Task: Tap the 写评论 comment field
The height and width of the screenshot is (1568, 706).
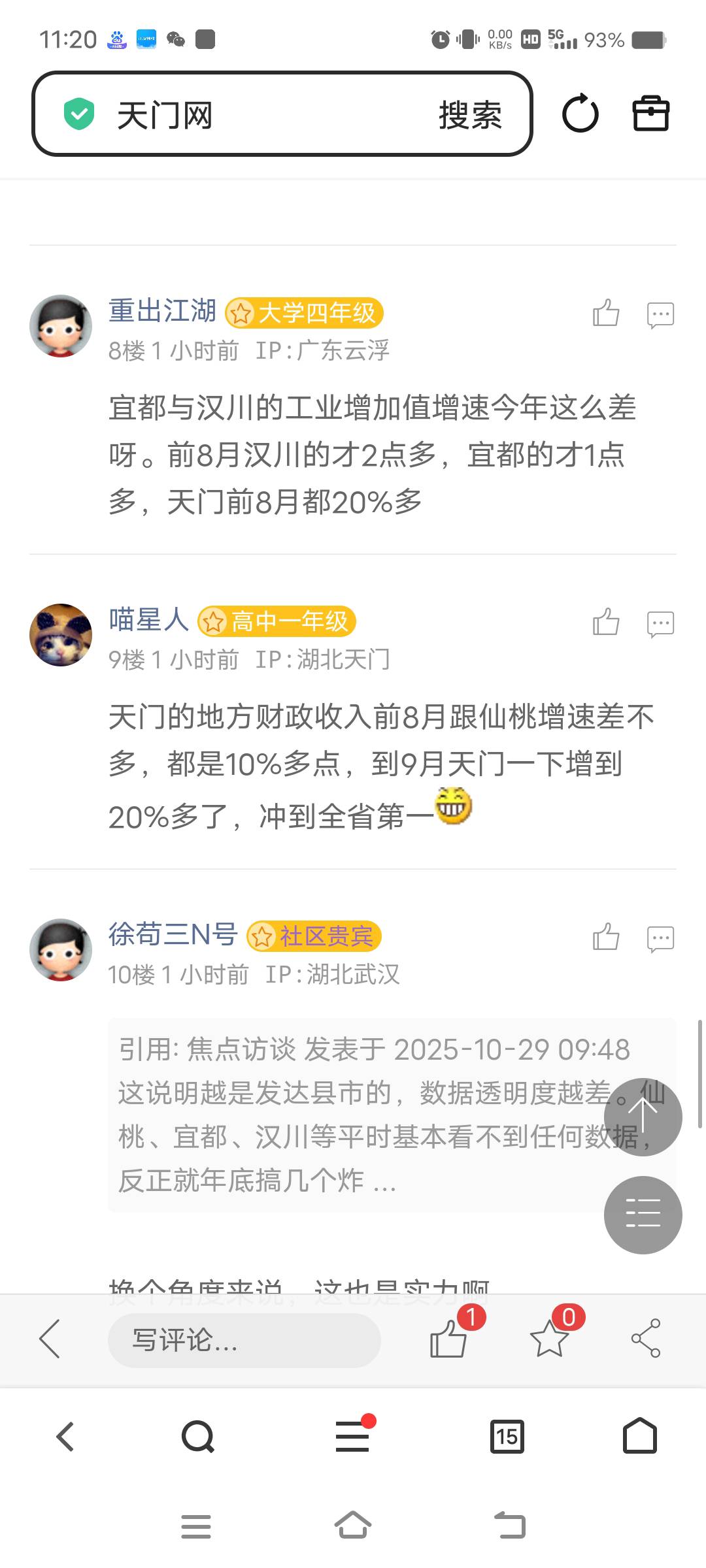Action: pyautogui.click(x=244, y=1341)
